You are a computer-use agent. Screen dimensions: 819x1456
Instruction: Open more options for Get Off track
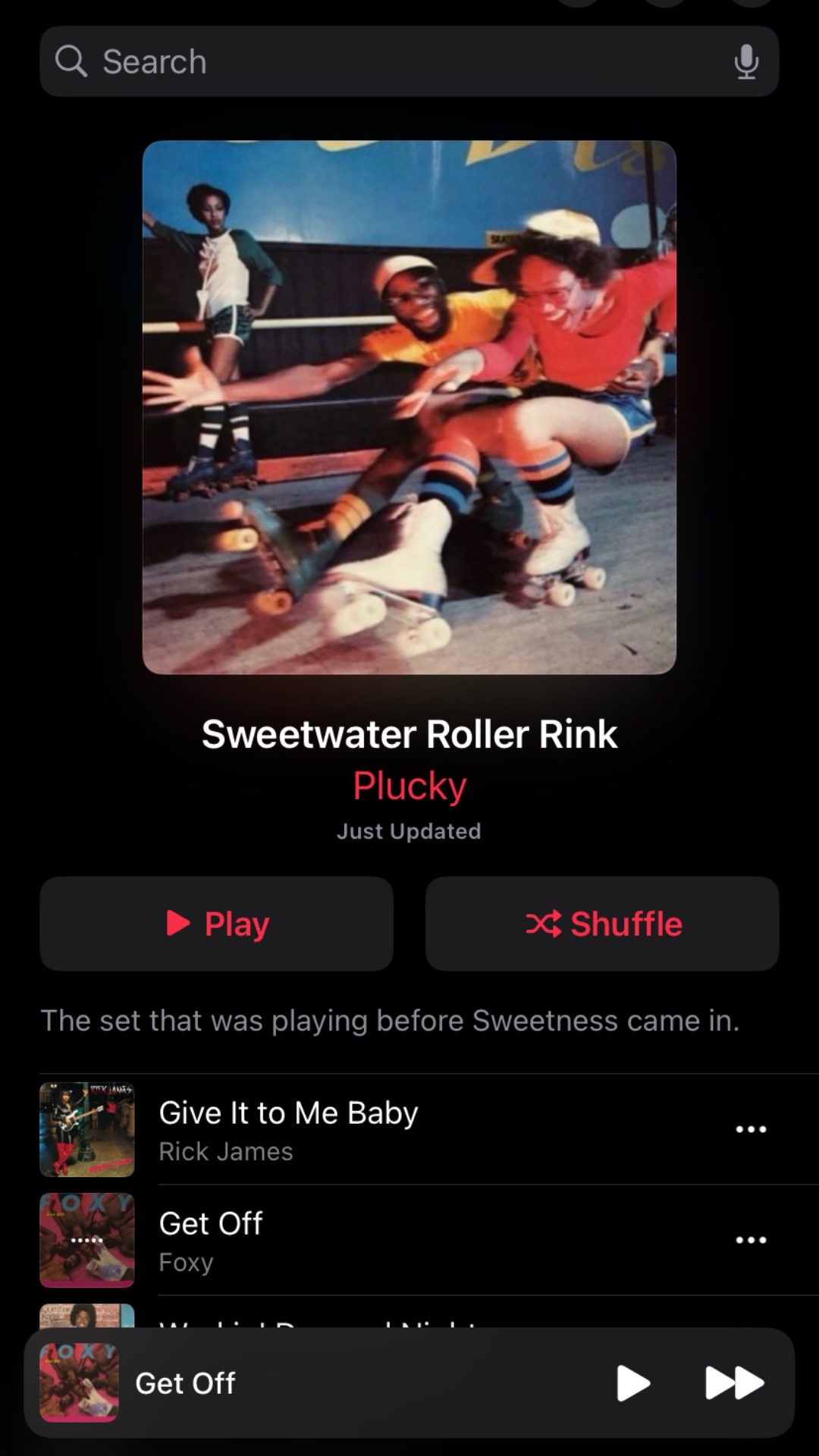751,1240
